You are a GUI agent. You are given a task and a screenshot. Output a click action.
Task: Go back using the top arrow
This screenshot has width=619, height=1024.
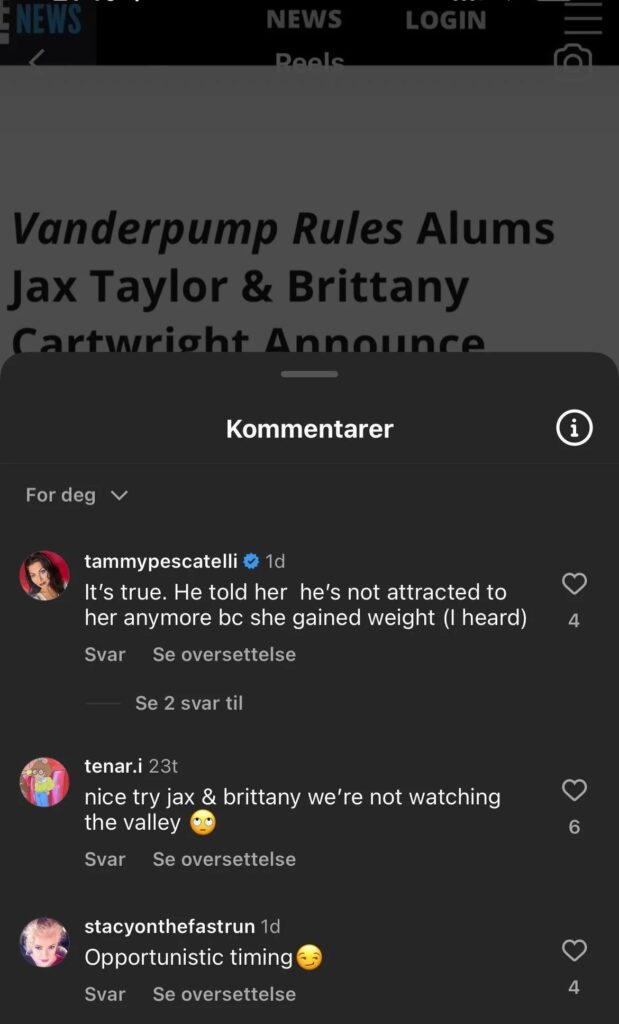pos(37,61)
